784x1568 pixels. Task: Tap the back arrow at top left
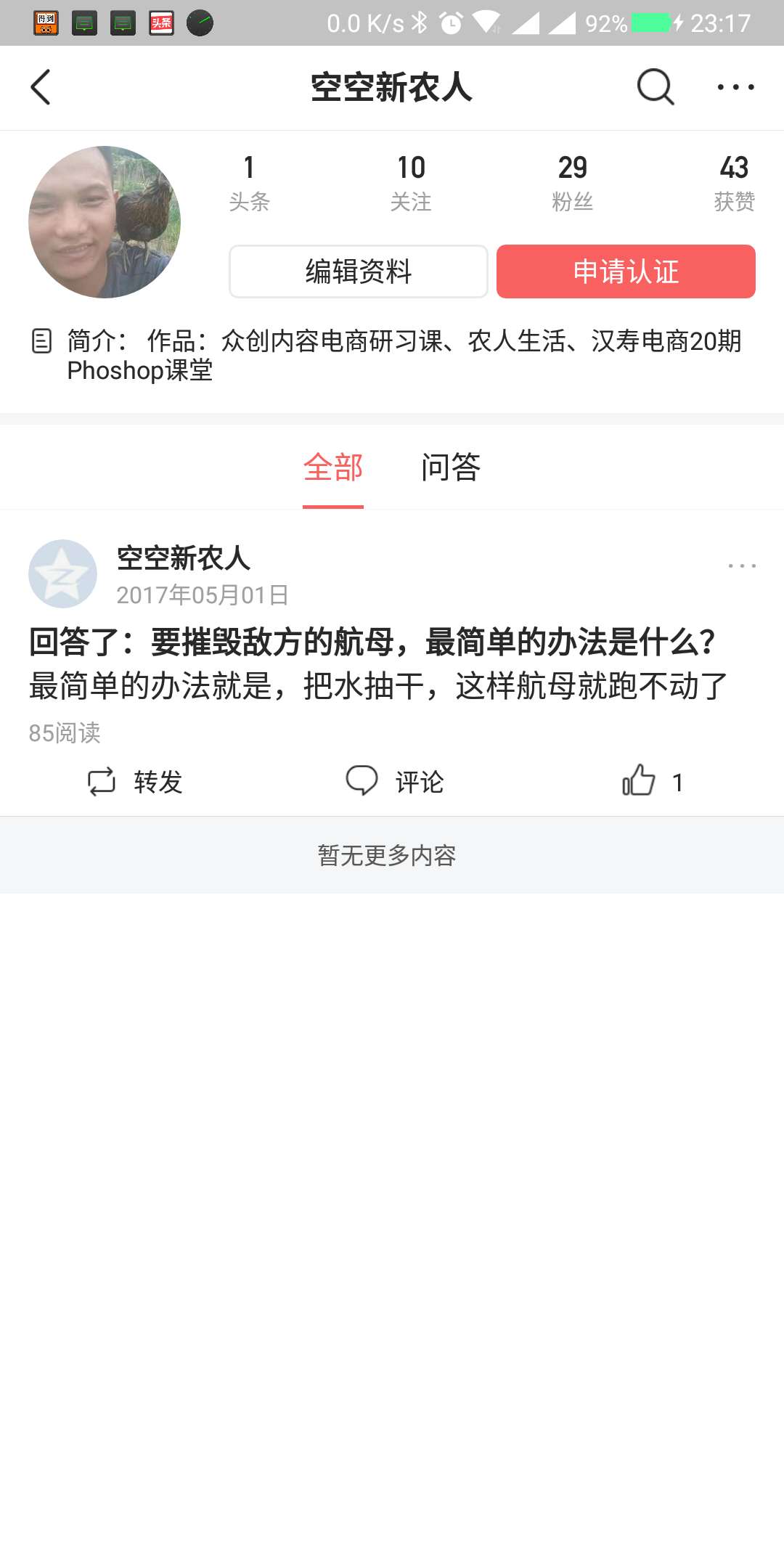[x=41, y=87]
